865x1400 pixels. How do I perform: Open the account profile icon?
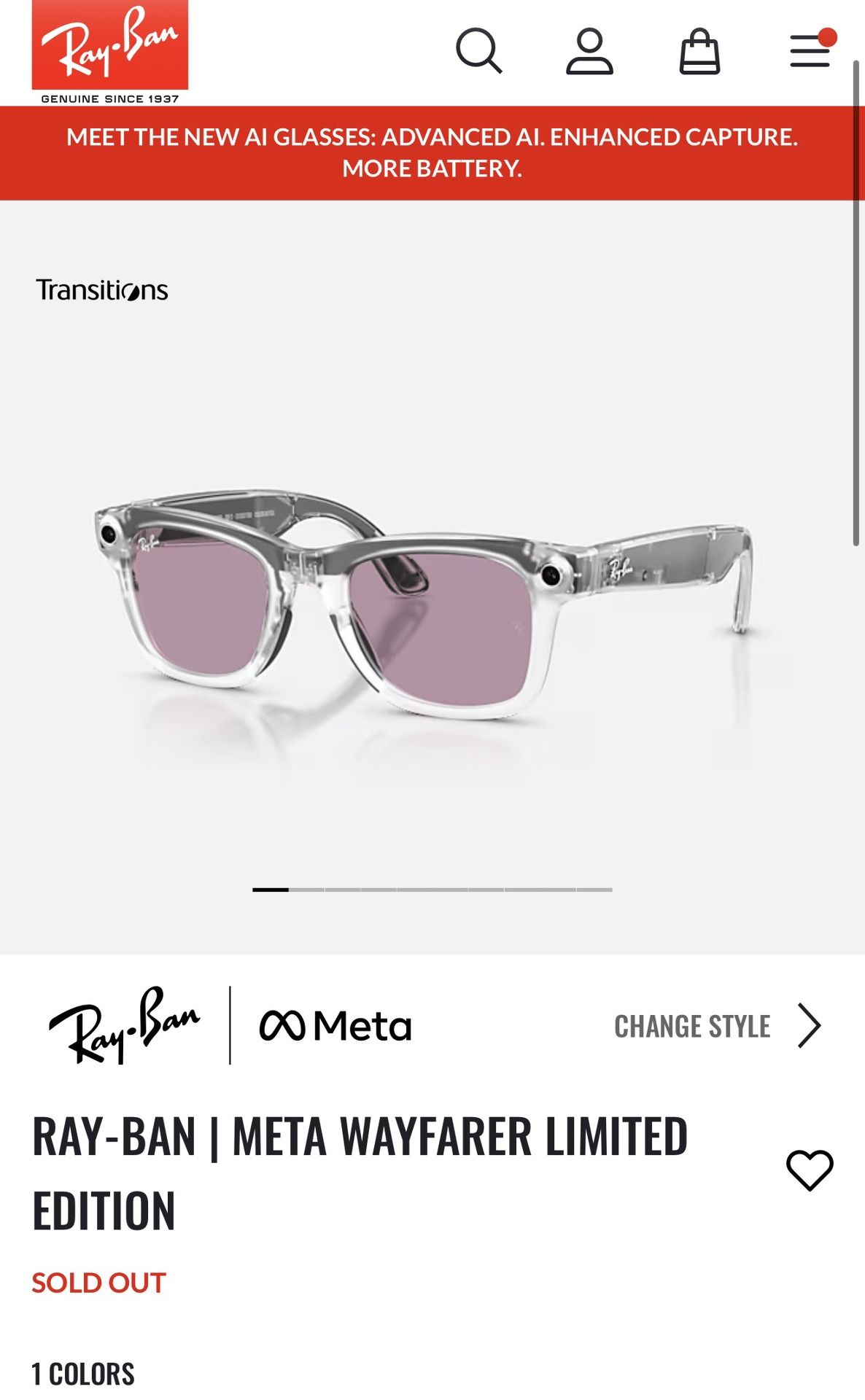click(589, 51)
